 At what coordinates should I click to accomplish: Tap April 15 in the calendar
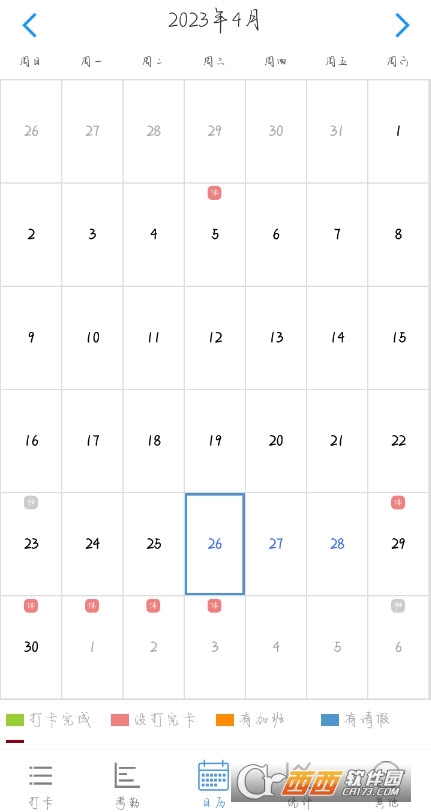pyautogui.click(x=398, y=338)
